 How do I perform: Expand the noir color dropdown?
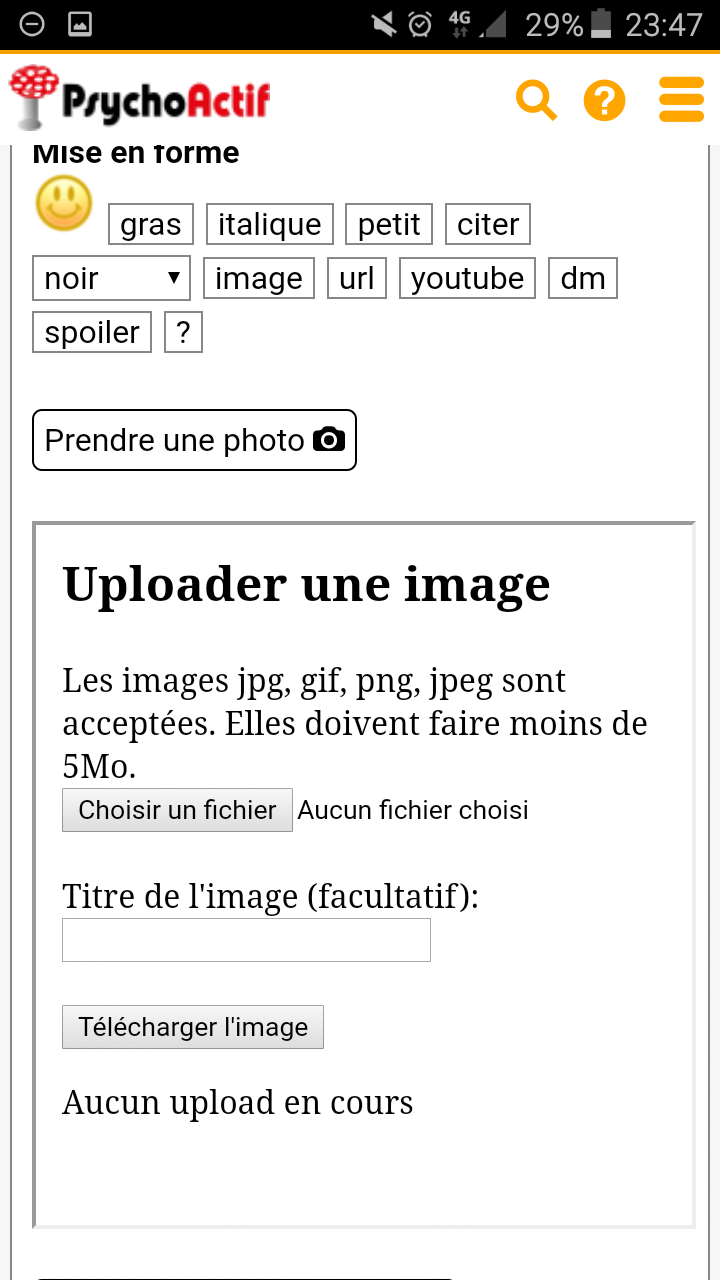tap(111, 278)
